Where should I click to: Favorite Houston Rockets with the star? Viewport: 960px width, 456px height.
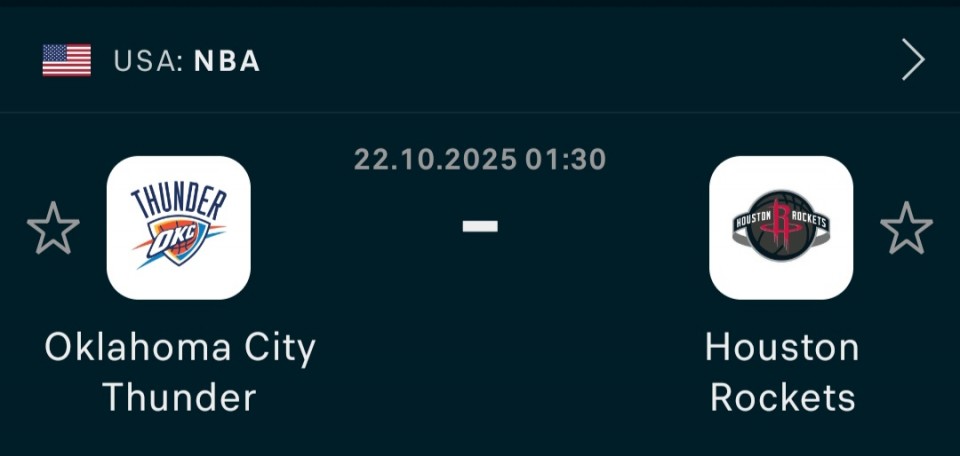(x=906, y=228)
